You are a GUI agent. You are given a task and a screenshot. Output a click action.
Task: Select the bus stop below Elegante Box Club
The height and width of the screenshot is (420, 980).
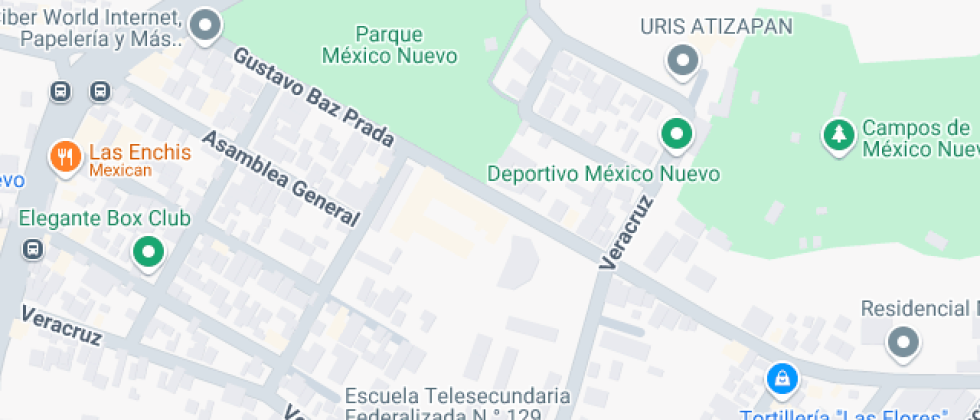[x=33, y=248]
